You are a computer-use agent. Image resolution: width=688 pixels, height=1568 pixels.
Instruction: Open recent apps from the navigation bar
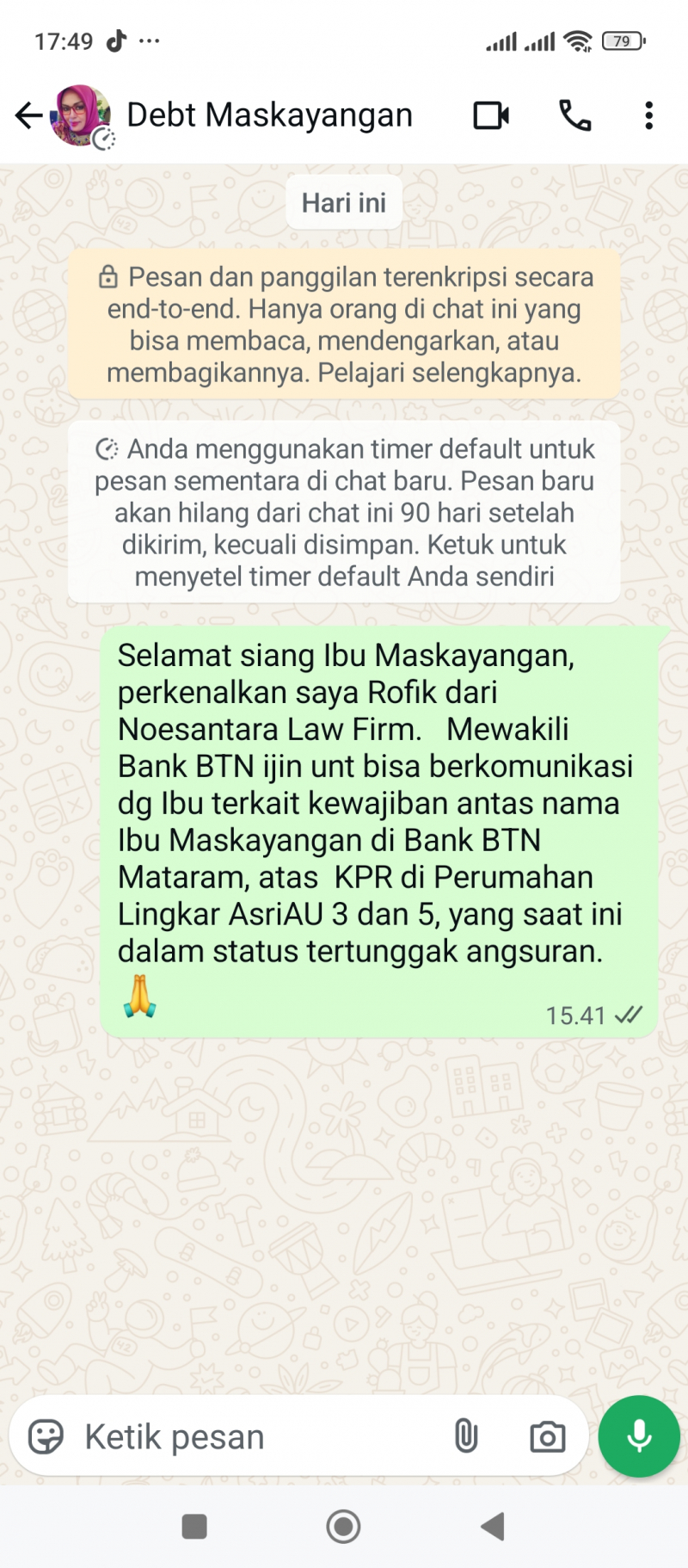point(194,1527)
